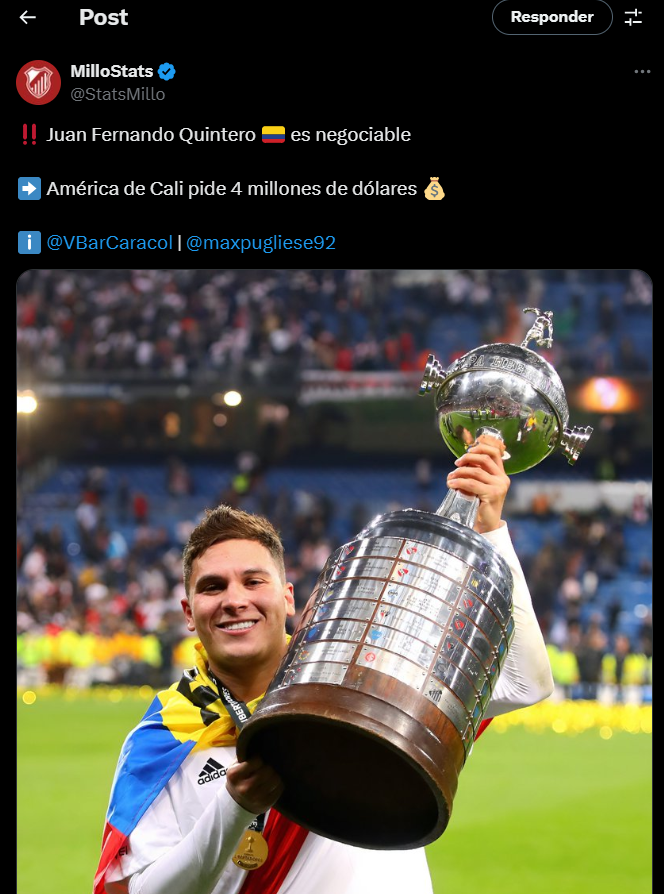Go back with the top arrow
Screen dimensions: 664x894
28,17
